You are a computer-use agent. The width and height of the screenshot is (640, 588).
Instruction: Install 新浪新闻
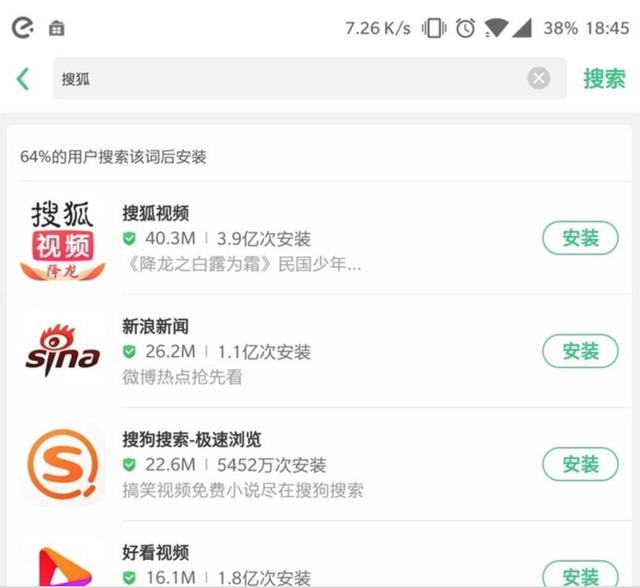tap(580, 351)
